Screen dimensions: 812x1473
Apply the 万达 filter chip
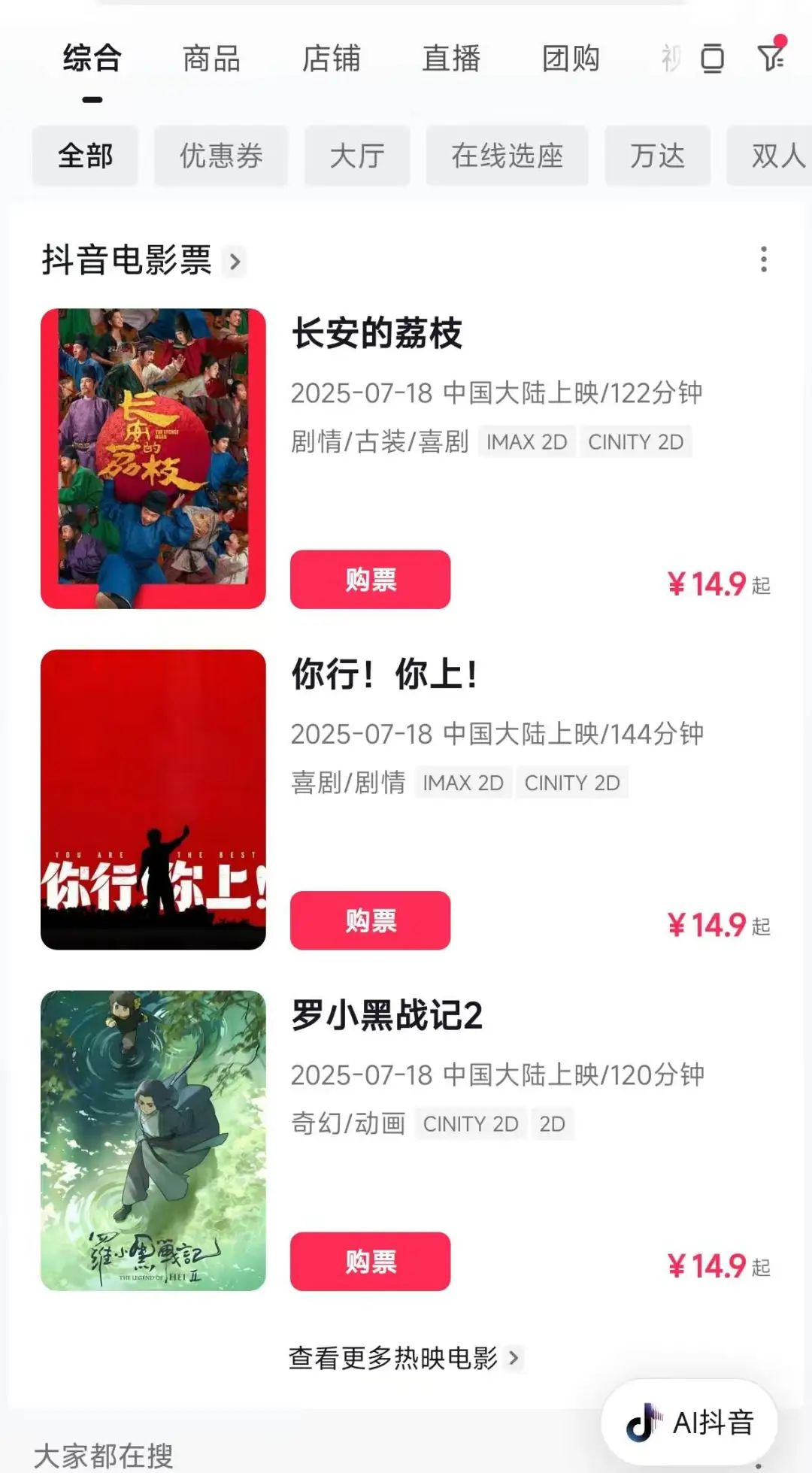tap(657, 156)
